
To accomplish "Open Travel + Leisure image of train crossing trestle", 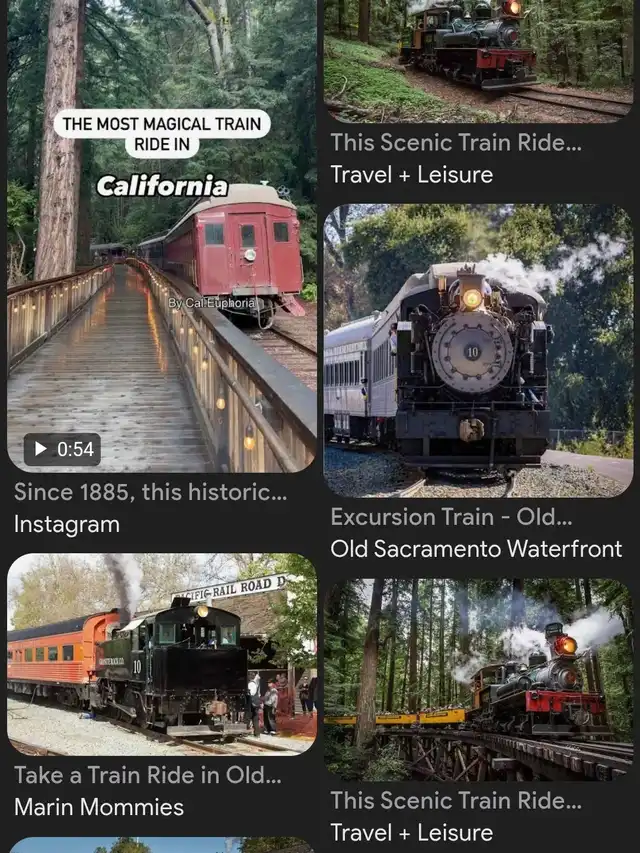I will (478, 680).
